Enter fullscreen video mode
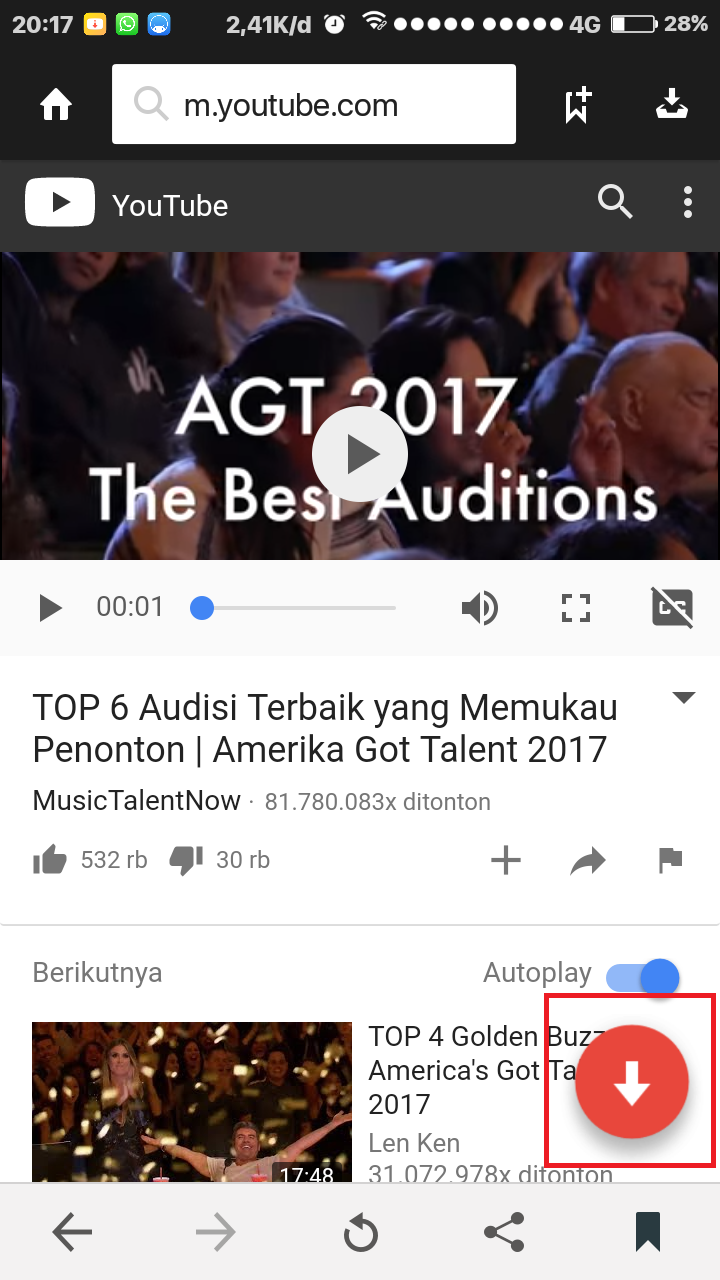This screenshot has width=720, height=1280. pyautogui.click(x=576, y=607)
